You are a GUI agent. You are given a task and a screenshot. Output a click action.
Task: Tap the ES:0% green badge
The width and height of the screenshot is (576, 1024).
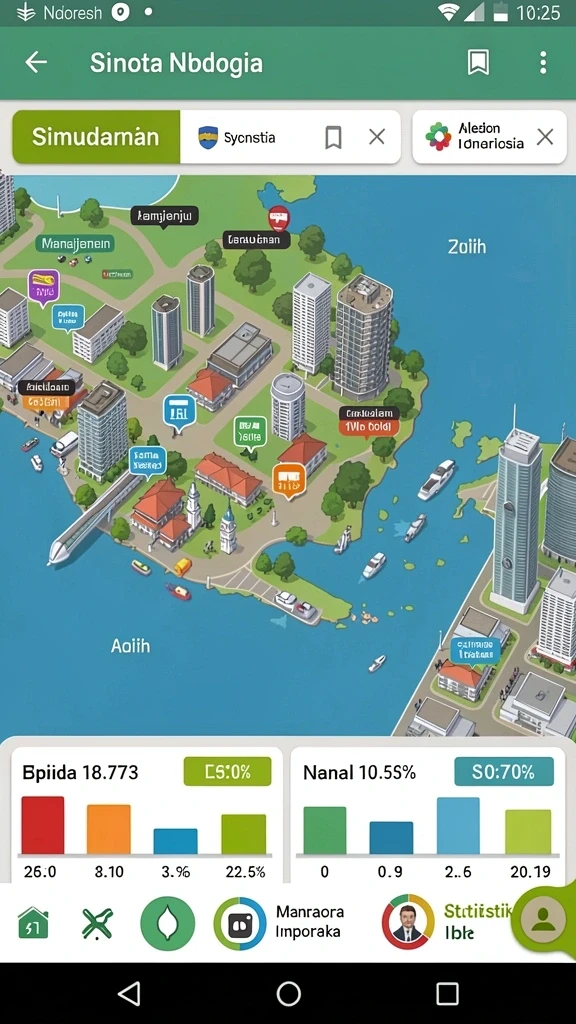click(227, 772)
